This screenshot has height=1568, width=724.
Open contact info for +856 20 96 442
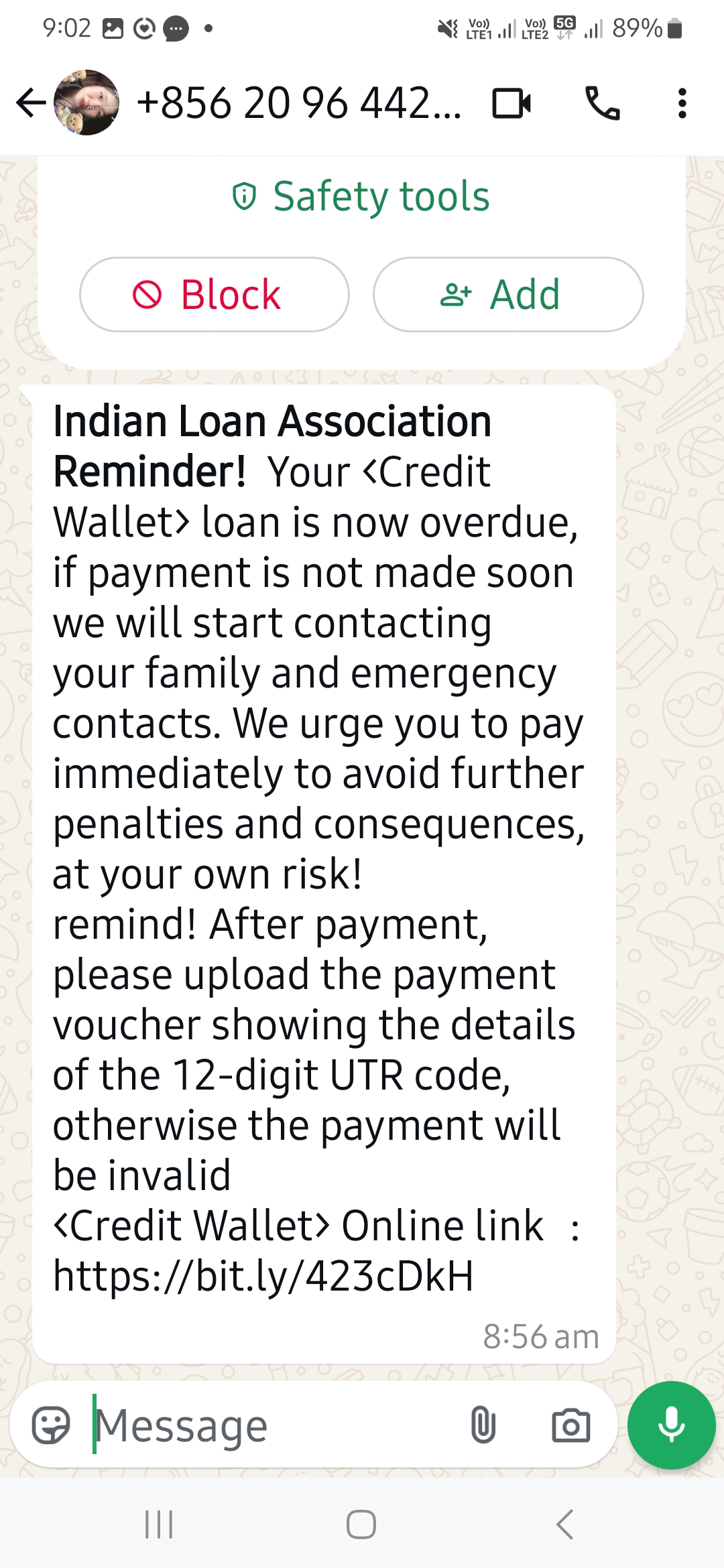298,103
